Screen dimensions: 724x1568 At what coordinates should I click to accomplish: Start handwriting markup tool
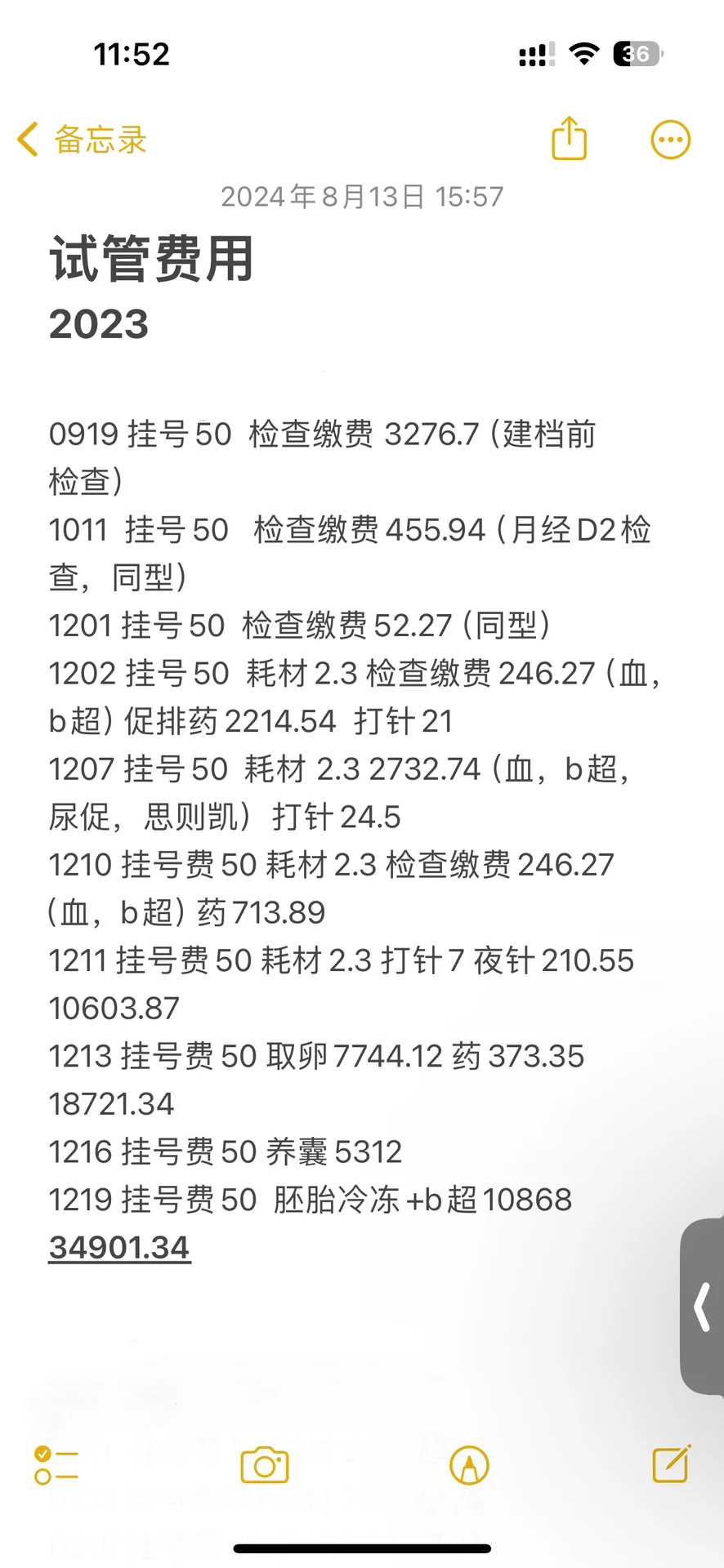pos(469,1465)
